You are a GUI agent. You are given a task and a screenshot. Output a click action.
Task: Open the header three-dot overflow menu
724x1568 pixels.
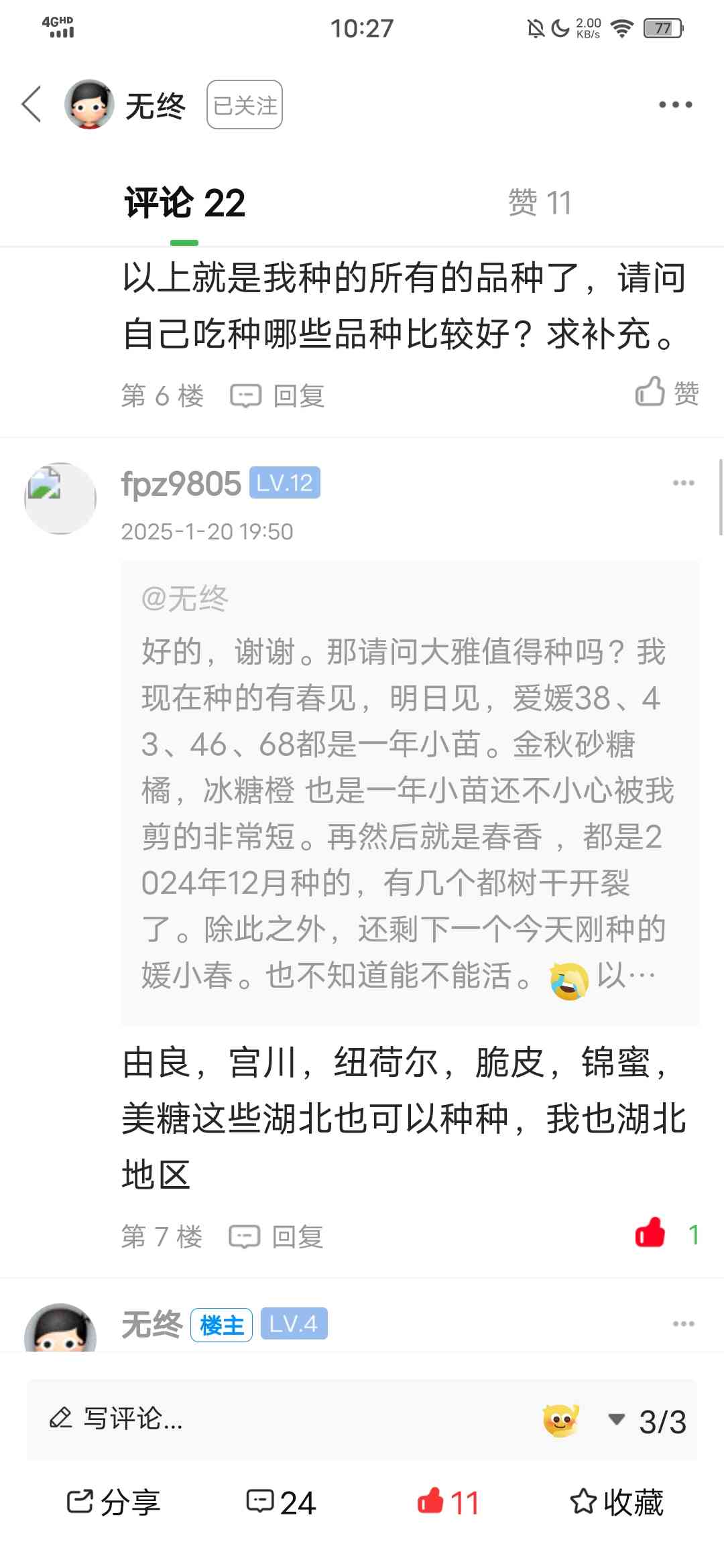pos(675,105)
